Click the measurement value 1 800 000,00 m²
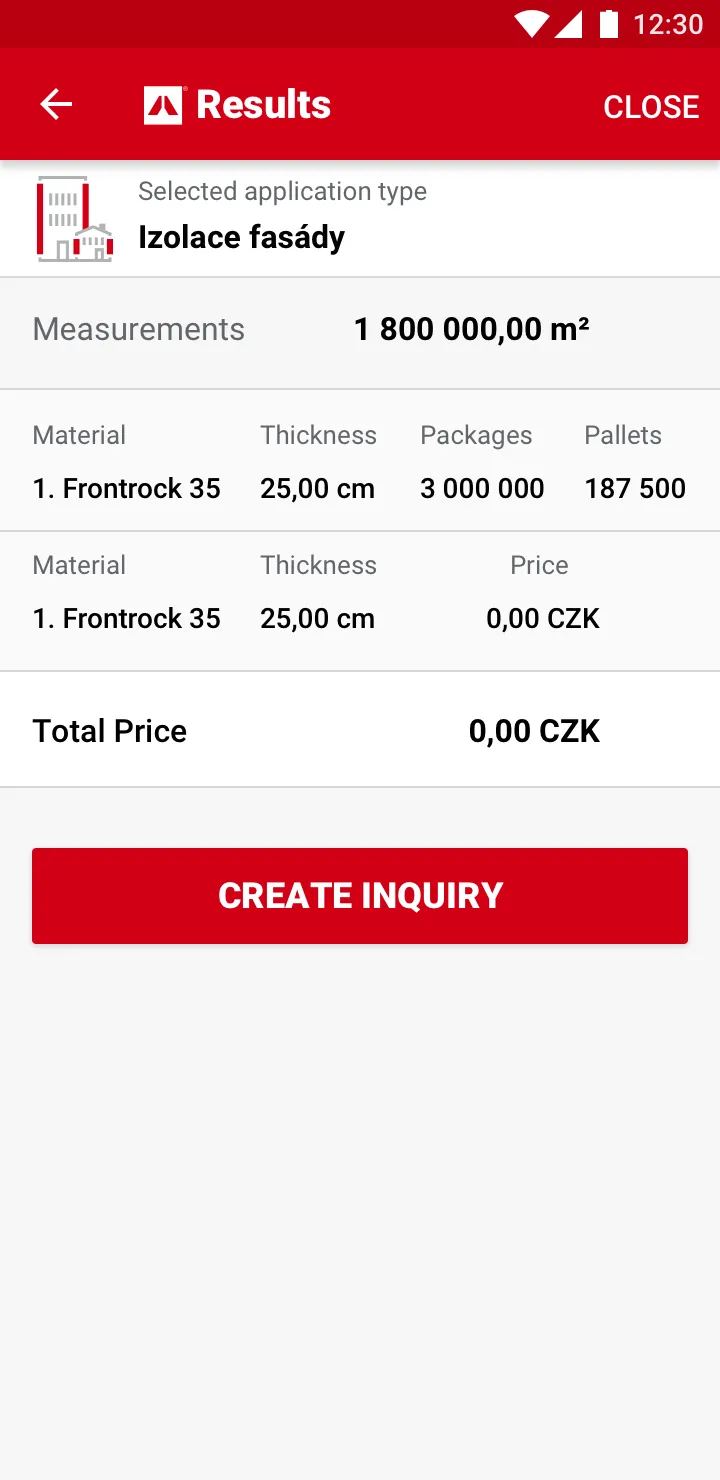 pyautogui.click(x=471, y=329)
